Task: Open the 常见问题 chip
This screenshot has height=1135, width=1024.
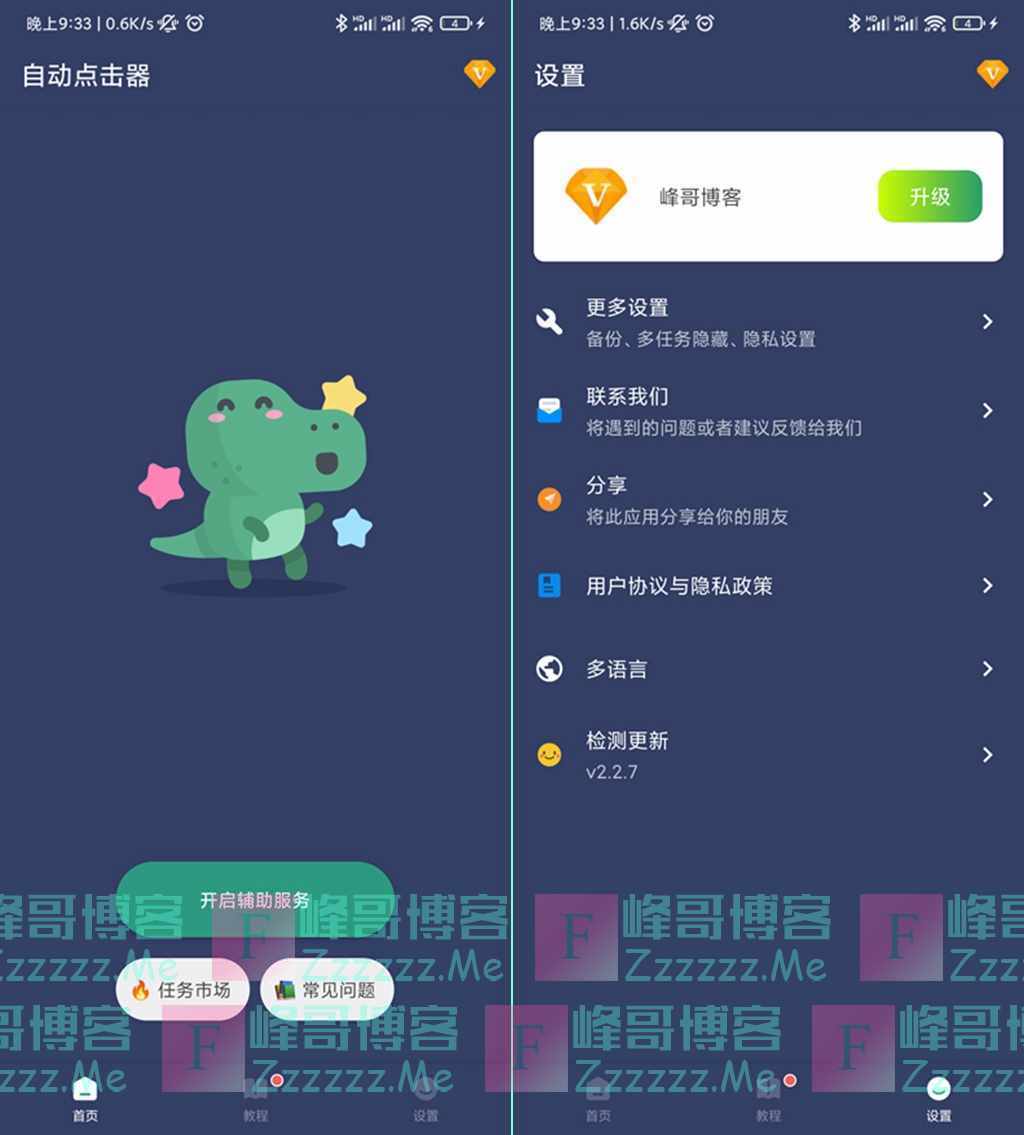Action: pyautogui.click(x=327, y=990)
